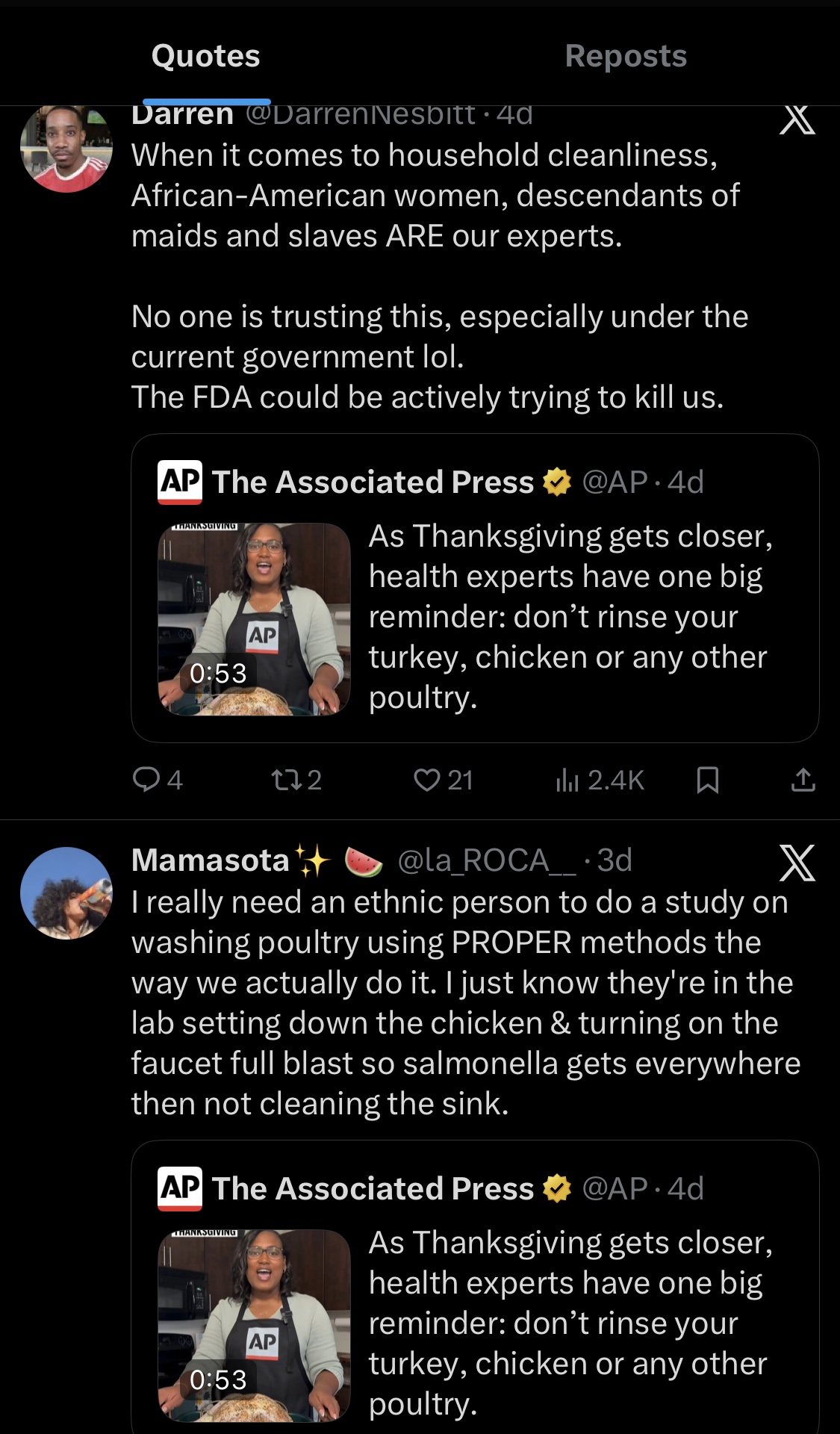Viewport: 840px width, 1434px height.
Task: Switch to the Reposts tab
Action: [626, 56]
